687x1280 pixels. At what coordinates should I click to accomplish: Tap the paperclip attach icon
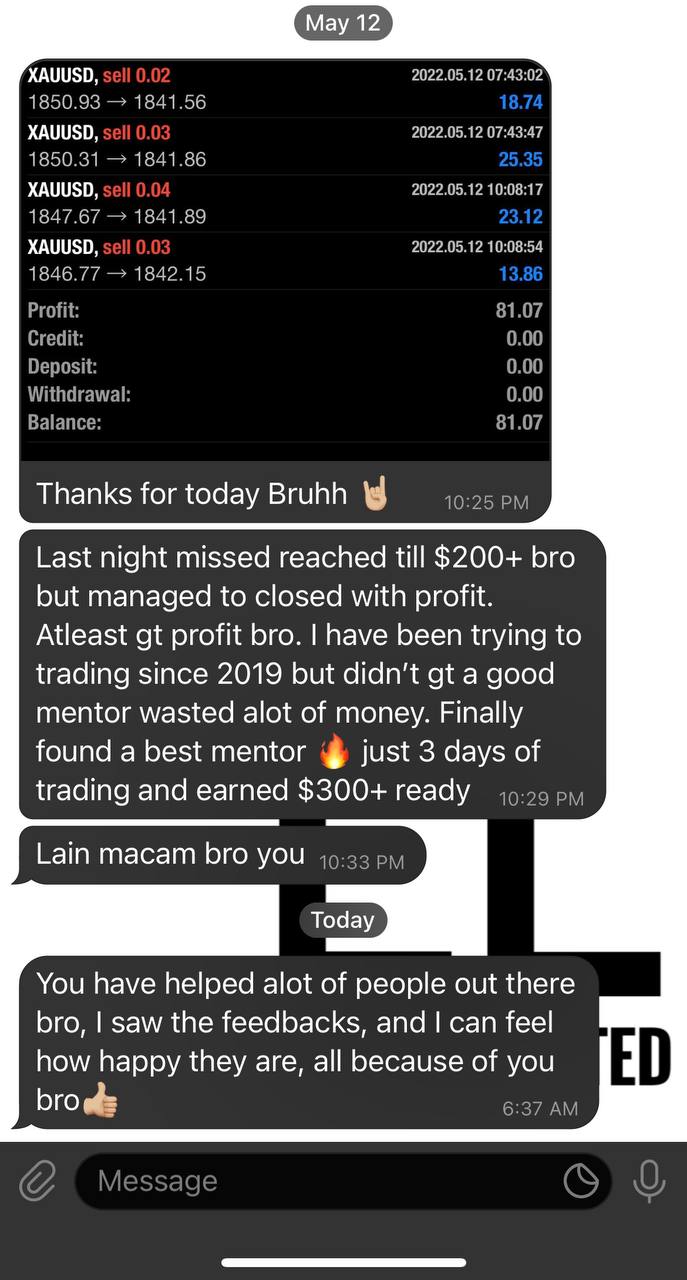click(37, 1181)
